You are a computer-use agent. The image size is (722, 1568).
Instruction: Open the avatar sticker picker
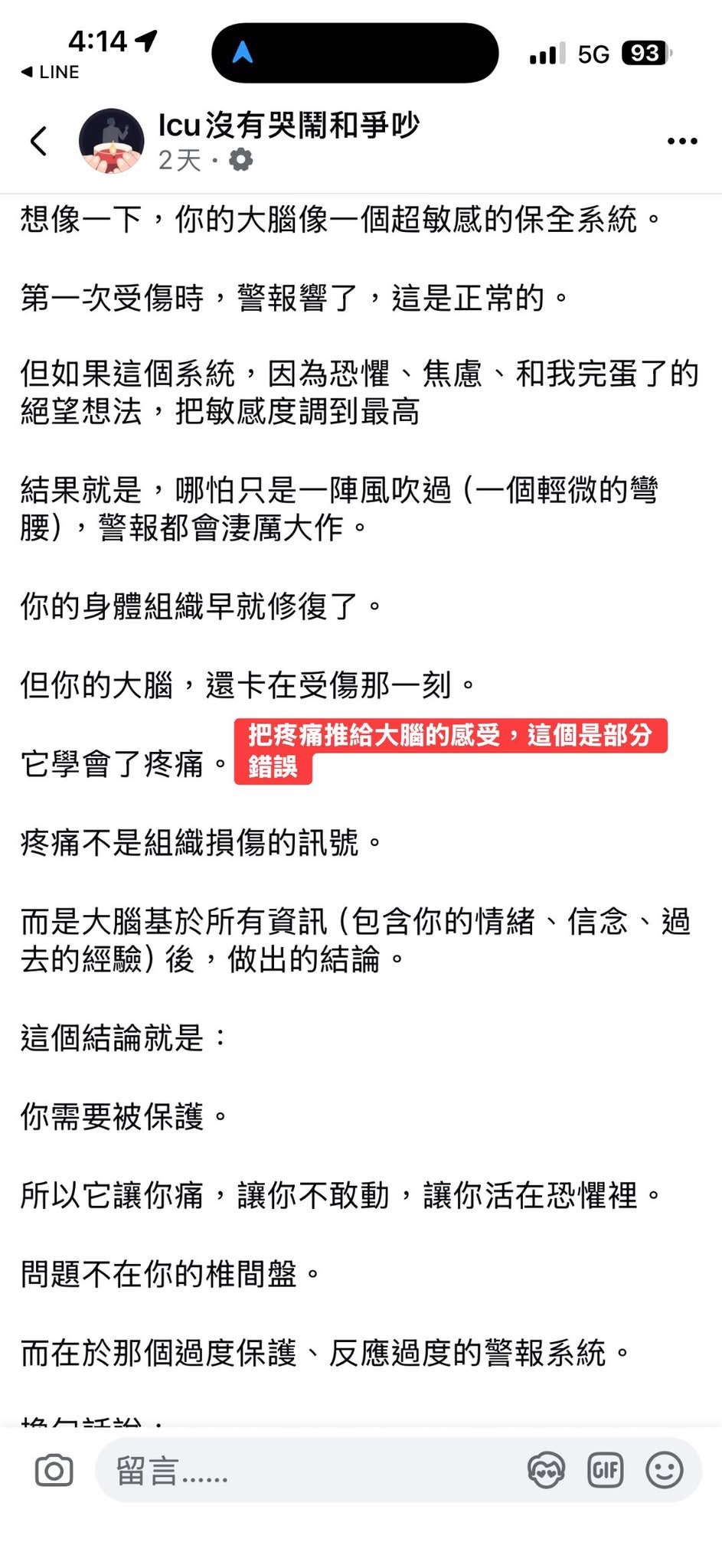click(x=546, y=1470)
